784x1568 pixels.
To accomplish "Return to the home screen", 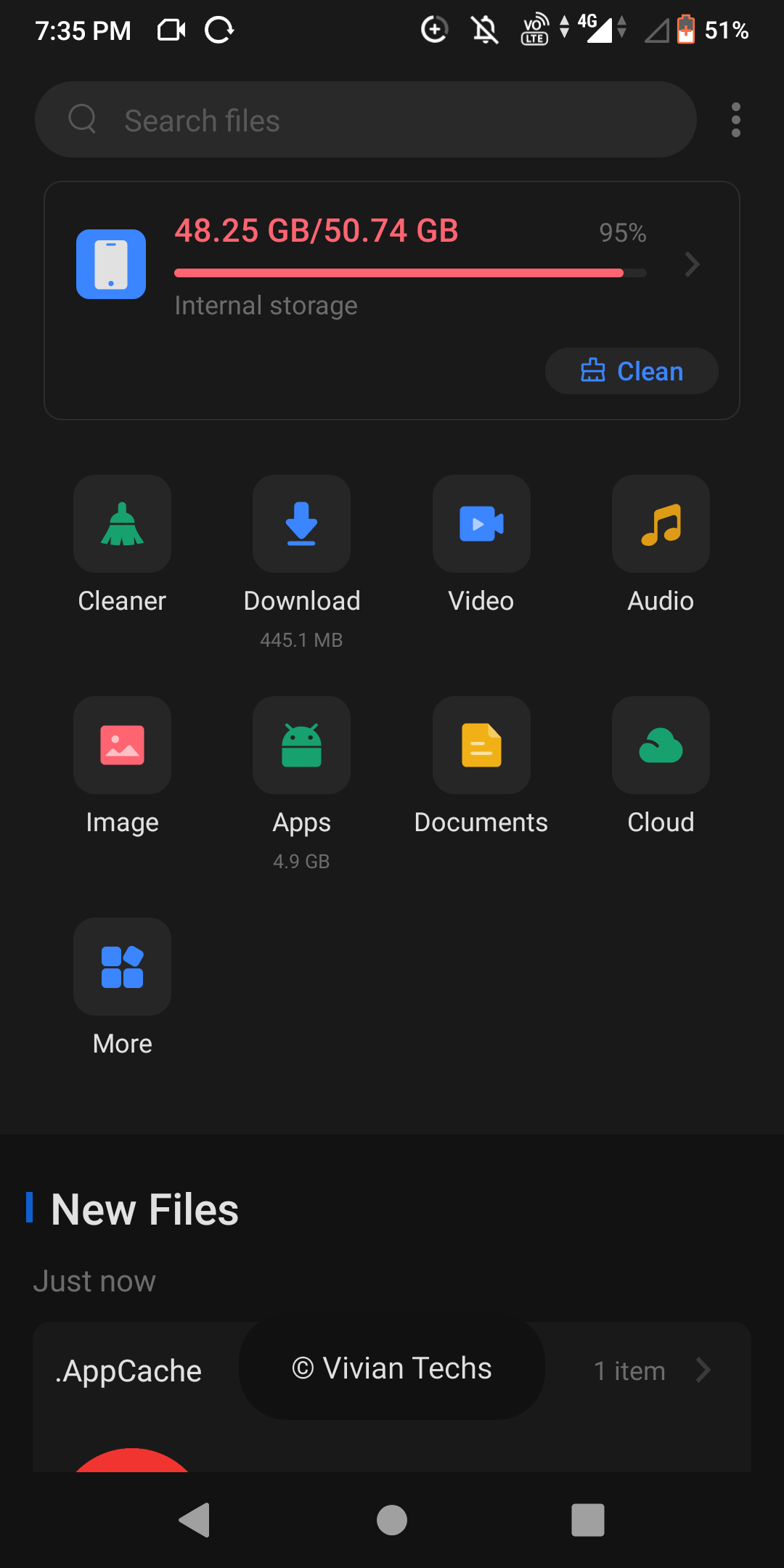I will [392, 1519].
